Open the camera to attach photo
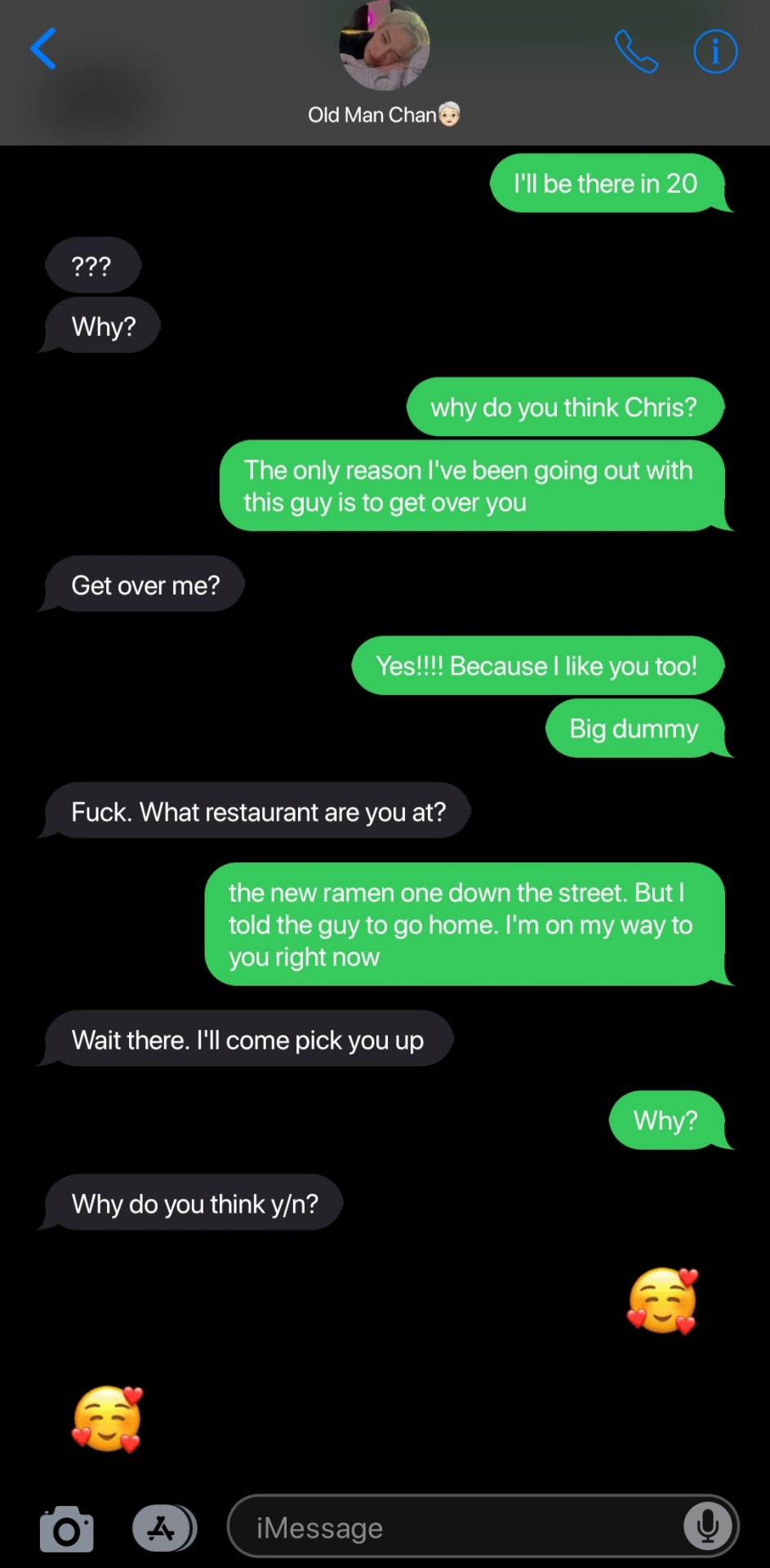This screenshot has width=770, height=1568. click(x=67, y=1529)
